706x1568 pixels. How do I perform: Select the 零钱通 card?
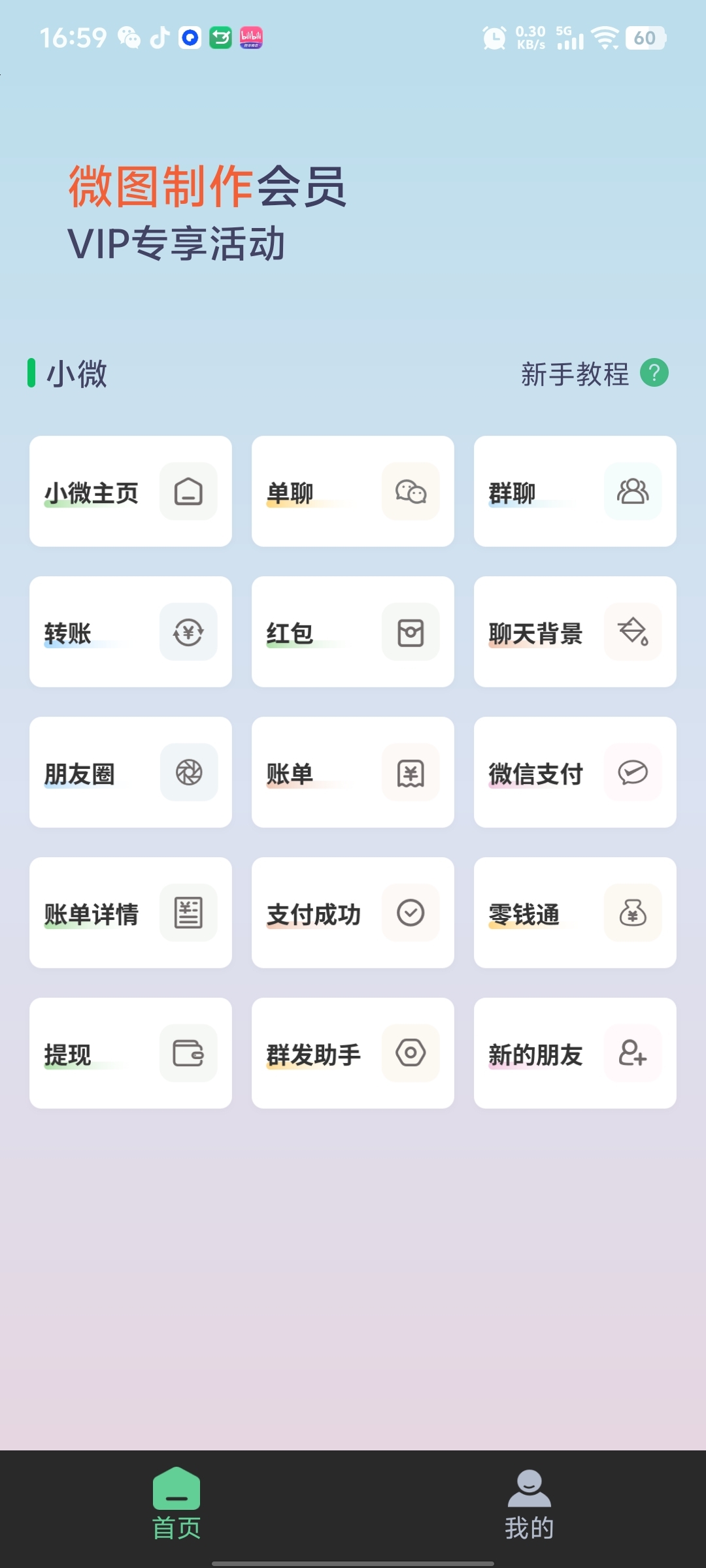(575, 913)
